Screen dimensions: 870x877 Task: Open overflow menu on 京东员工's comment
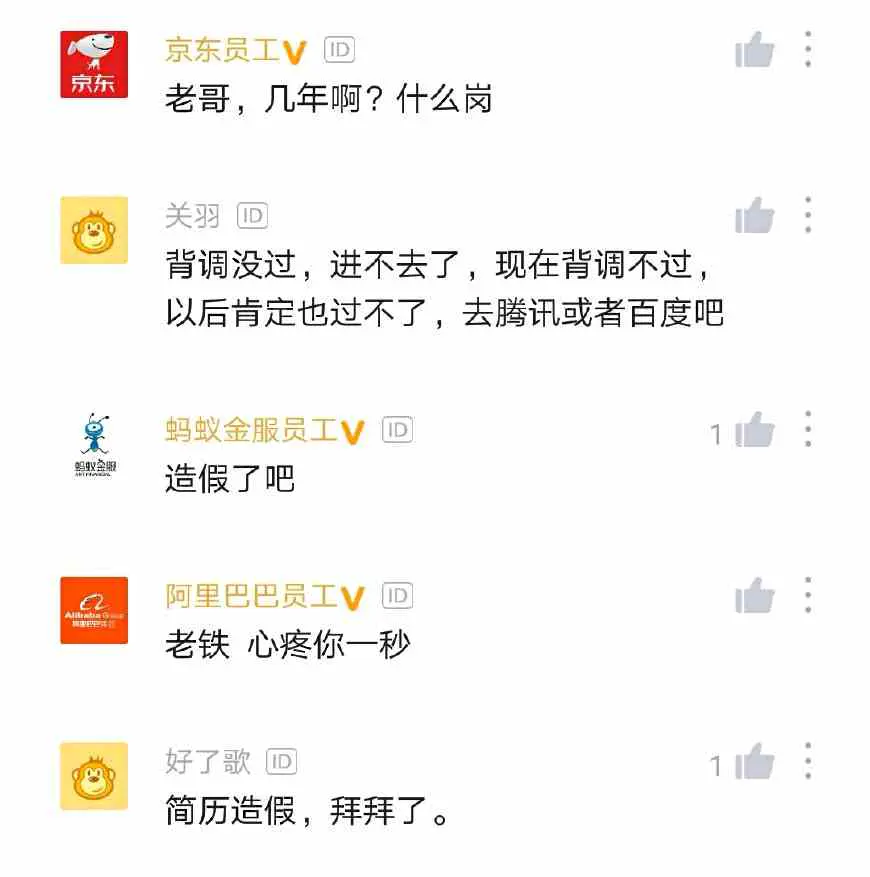pyautogui.click(x=808, y=49)
